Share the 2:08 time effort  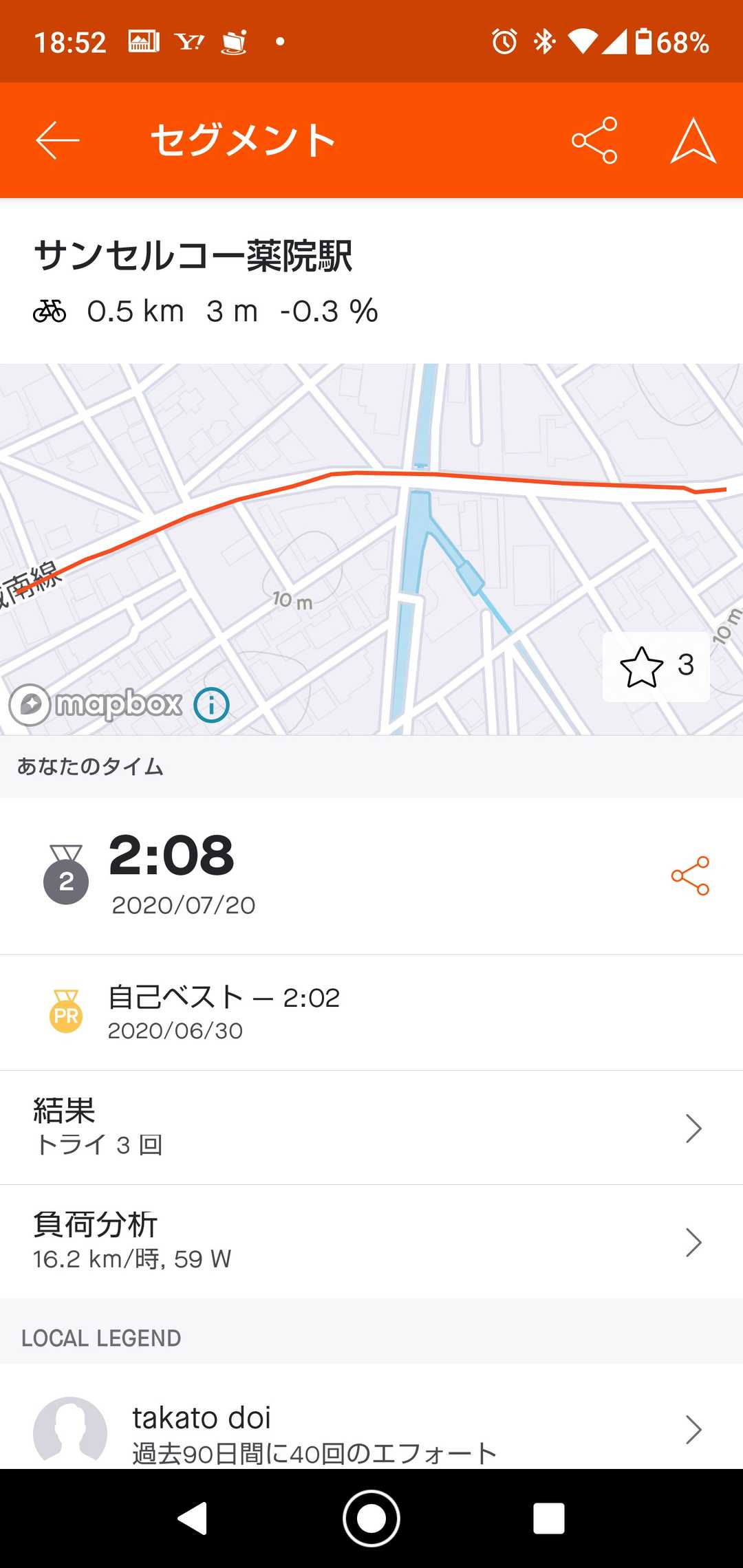(x=690, y=875)
